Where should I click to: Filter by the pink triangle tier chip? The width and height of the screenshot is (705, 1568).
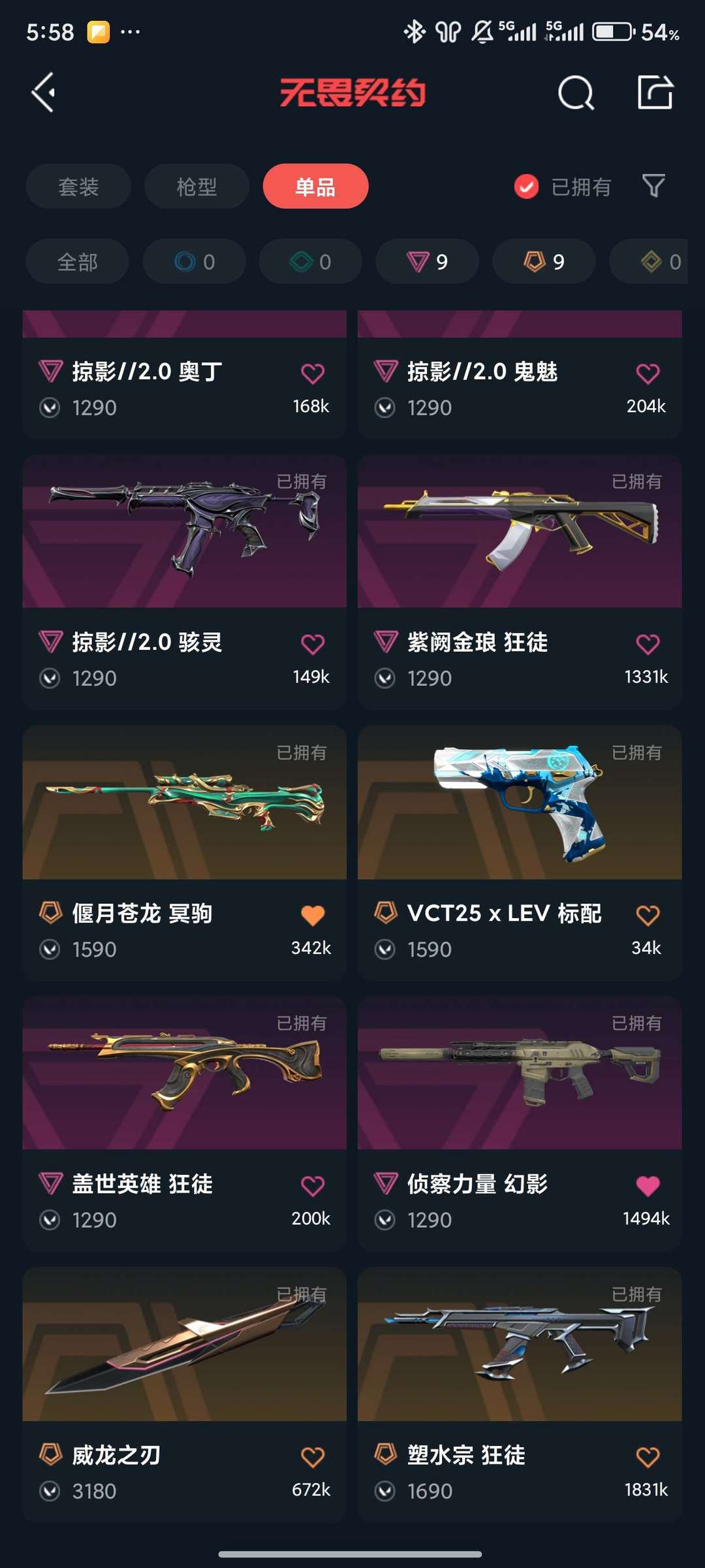427,262
